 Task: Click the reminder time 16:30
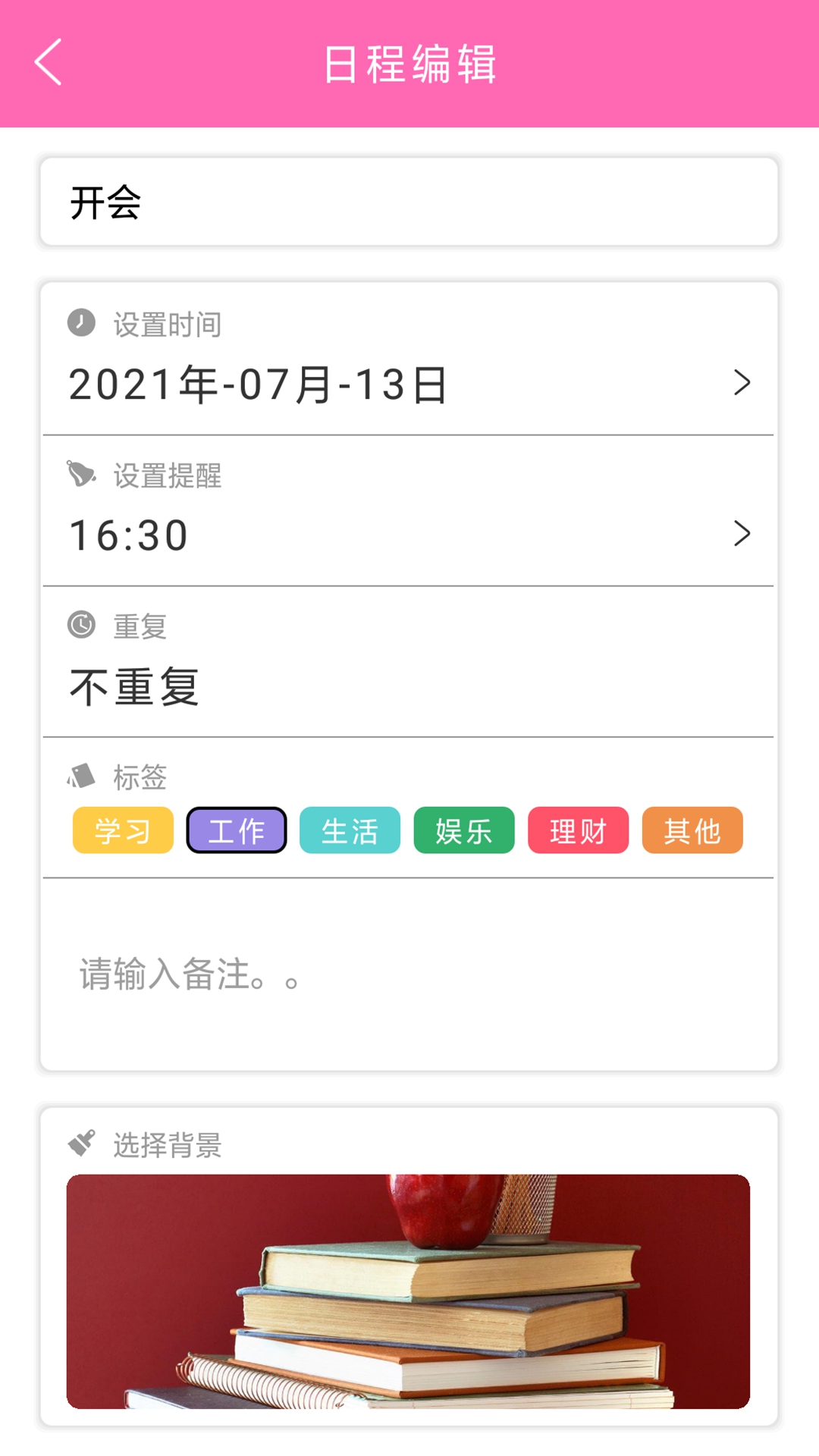coord(127,535)
